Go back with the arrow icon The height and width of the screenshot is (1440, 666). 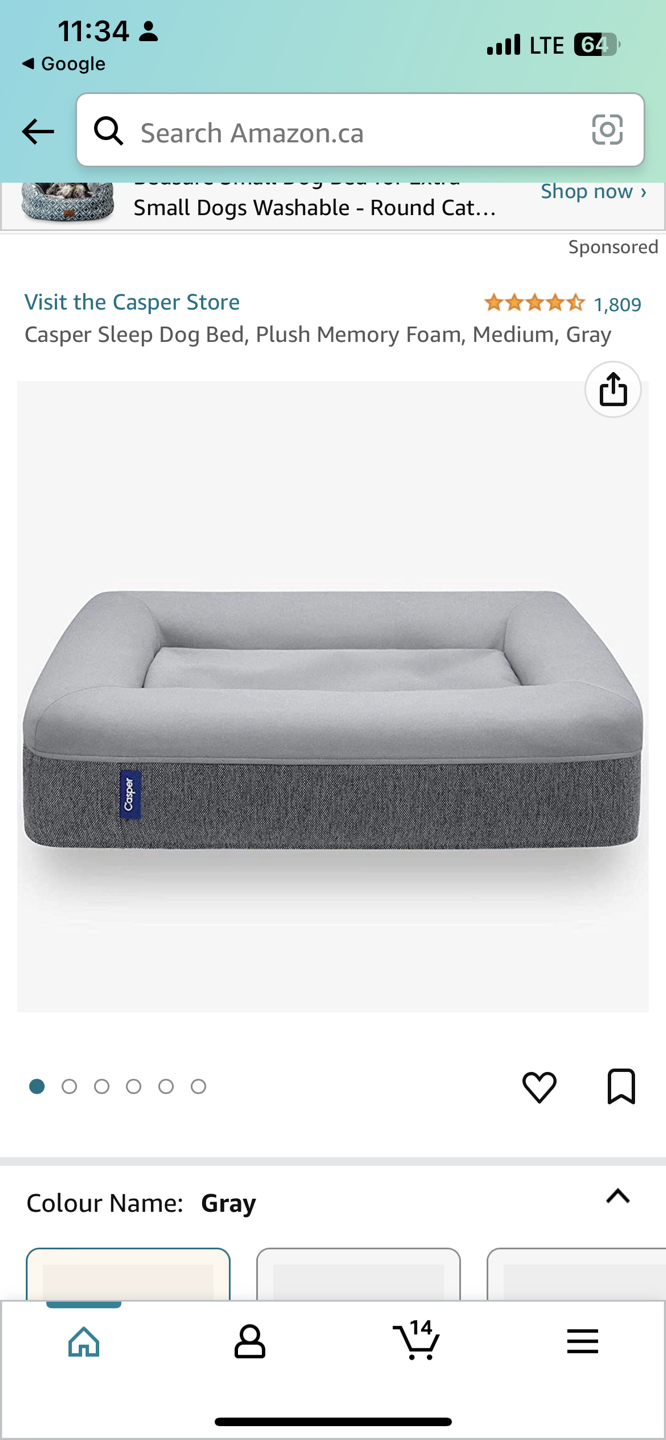pyautogui.click(x=38, y=131)
